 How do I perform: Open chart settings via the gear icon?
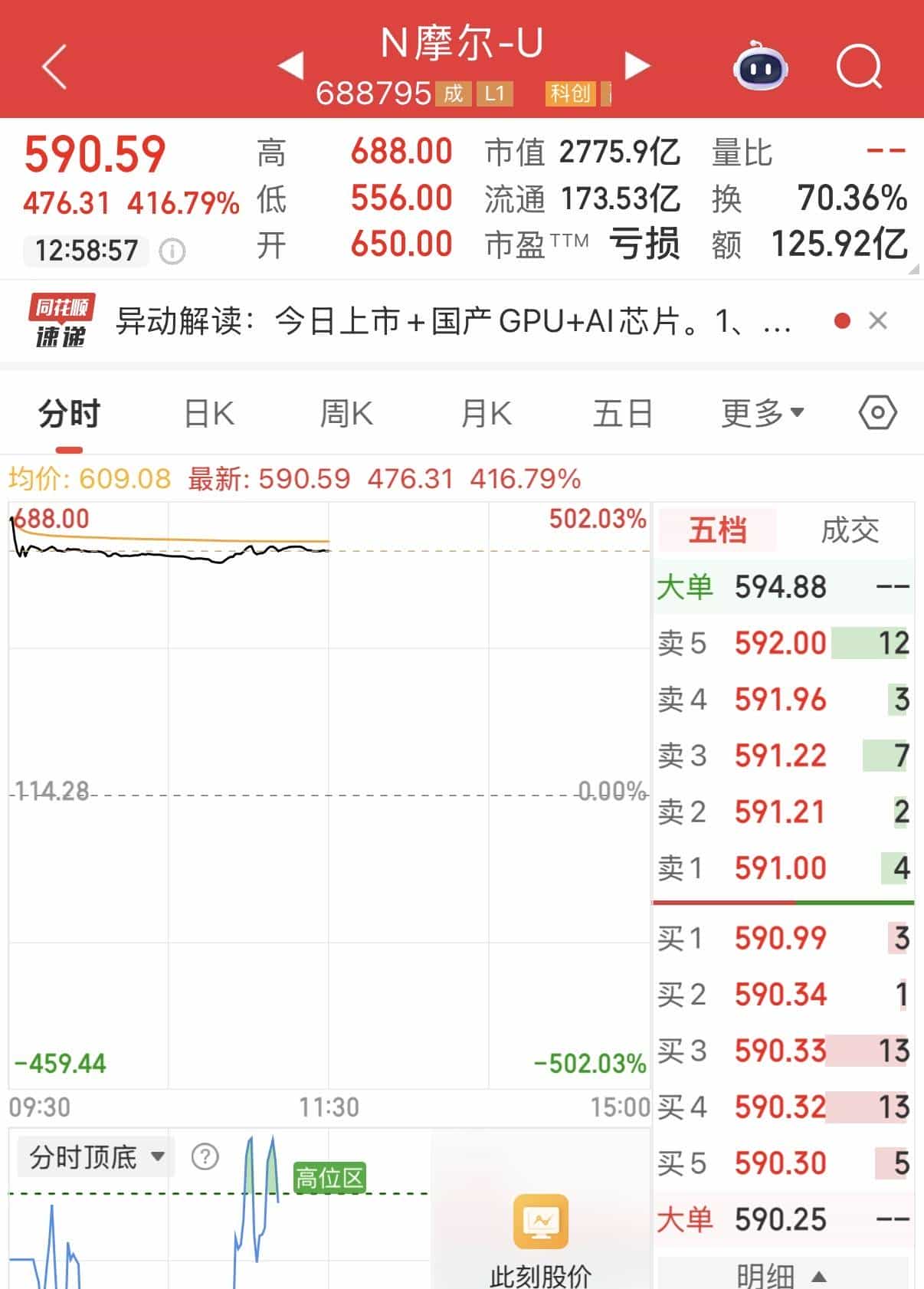coord(878,412)
